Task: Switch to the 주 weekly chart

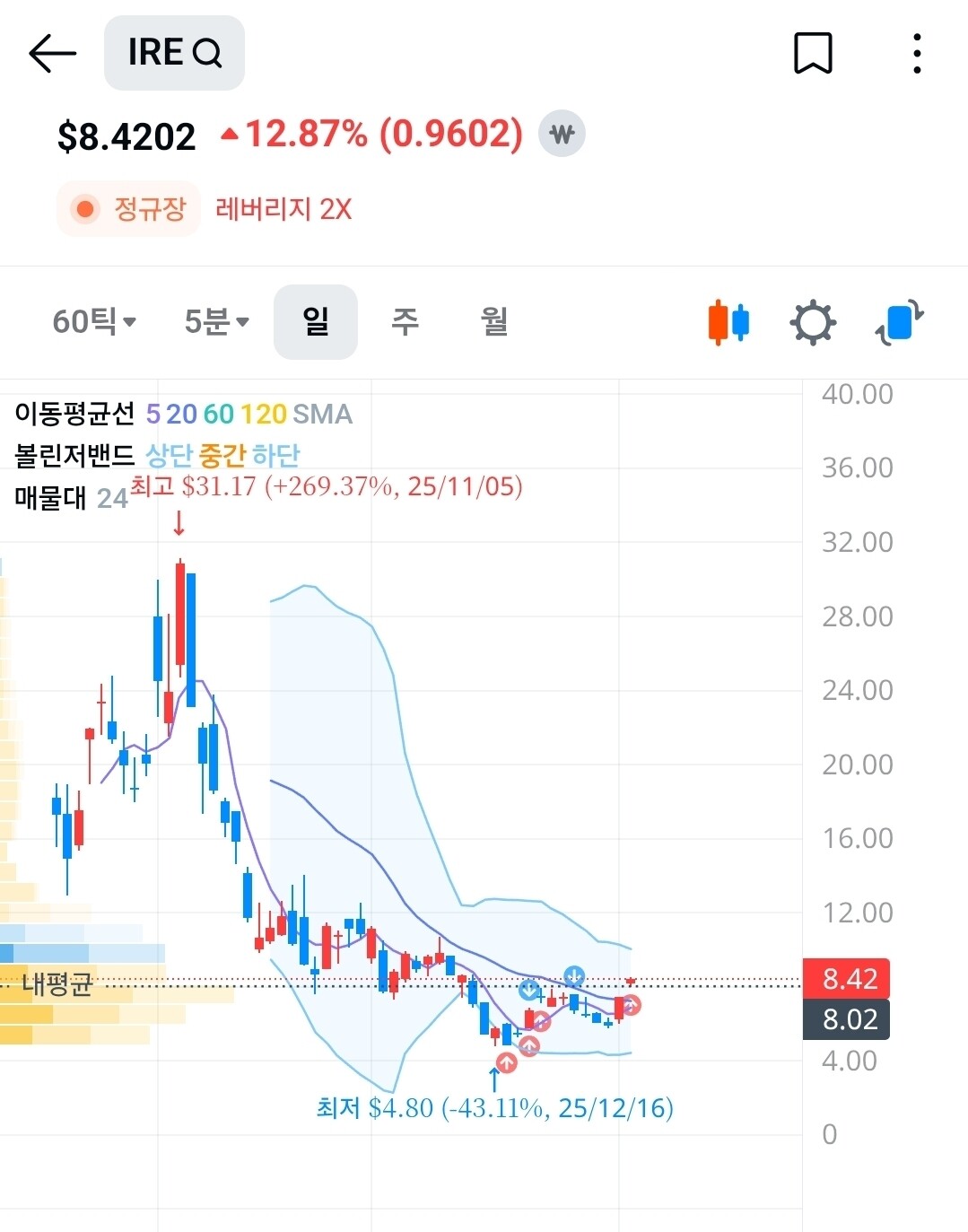Action: [405, 321]
